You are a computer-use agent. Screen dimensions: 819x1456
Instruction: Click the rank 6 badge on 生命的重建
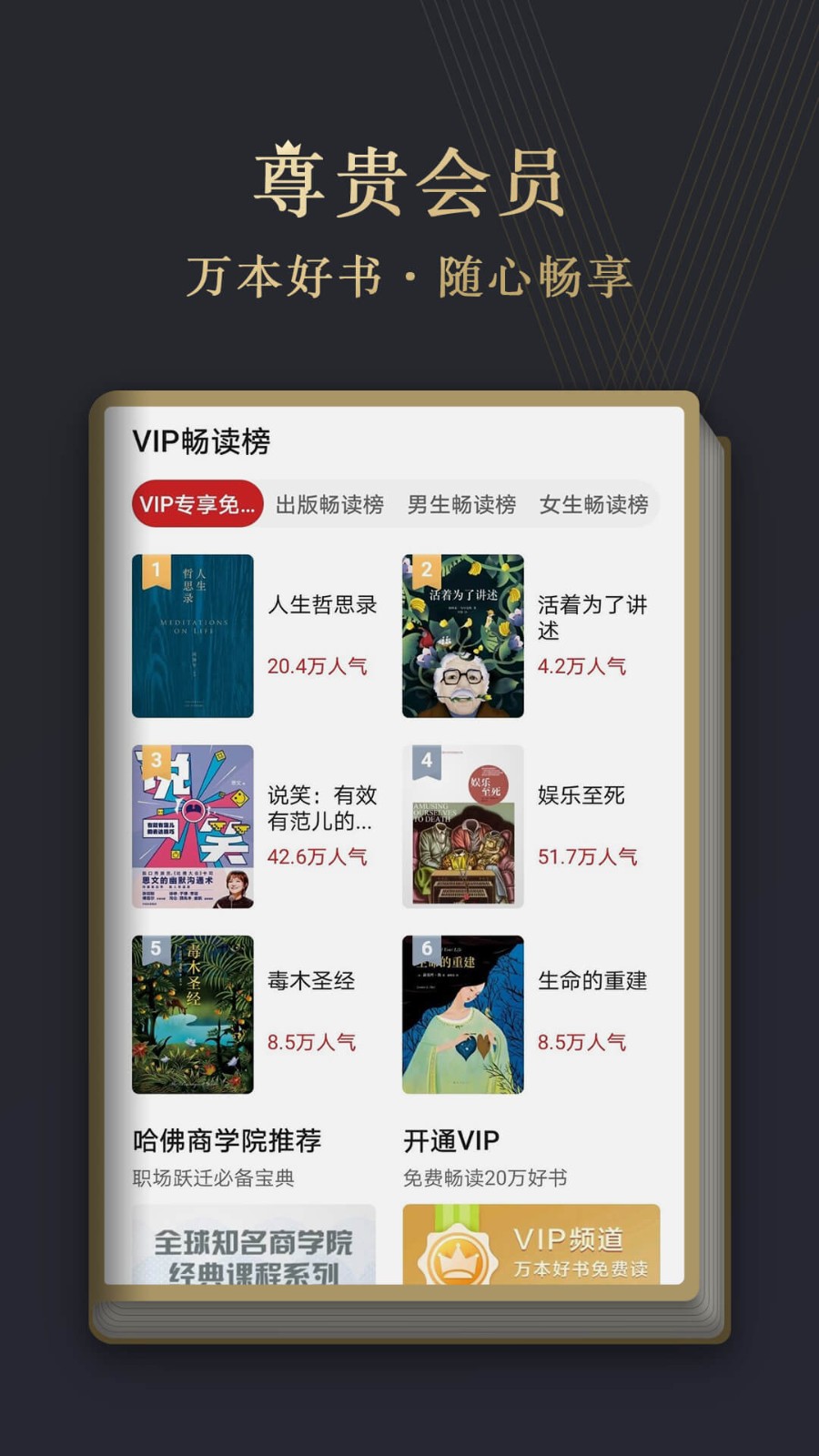point(426,951)
